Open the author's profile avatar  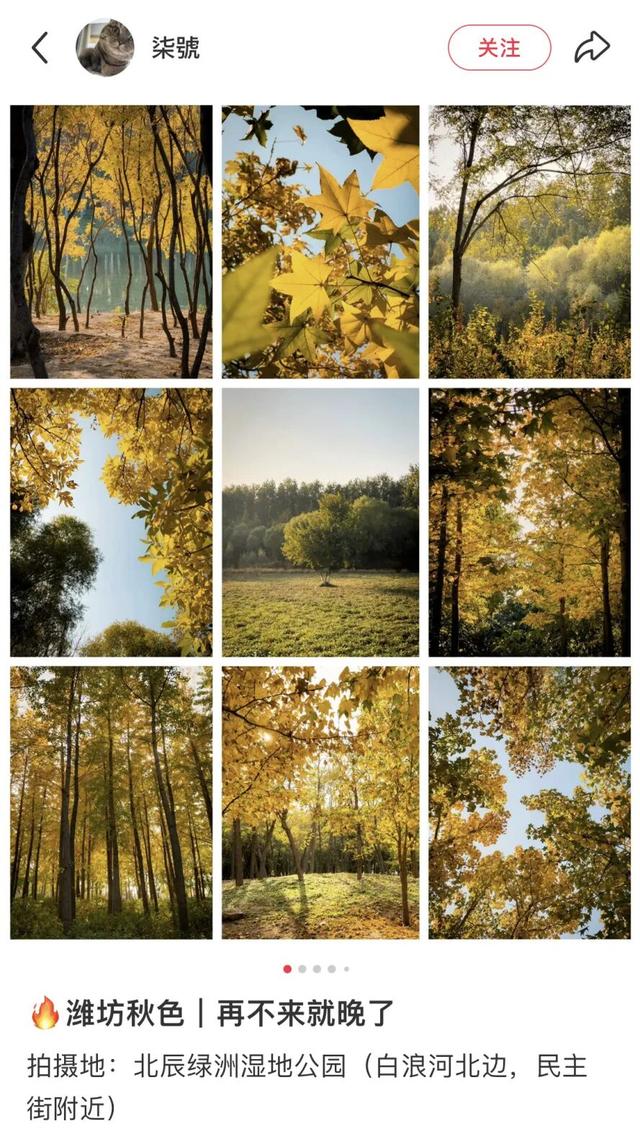tap(105, 48)
